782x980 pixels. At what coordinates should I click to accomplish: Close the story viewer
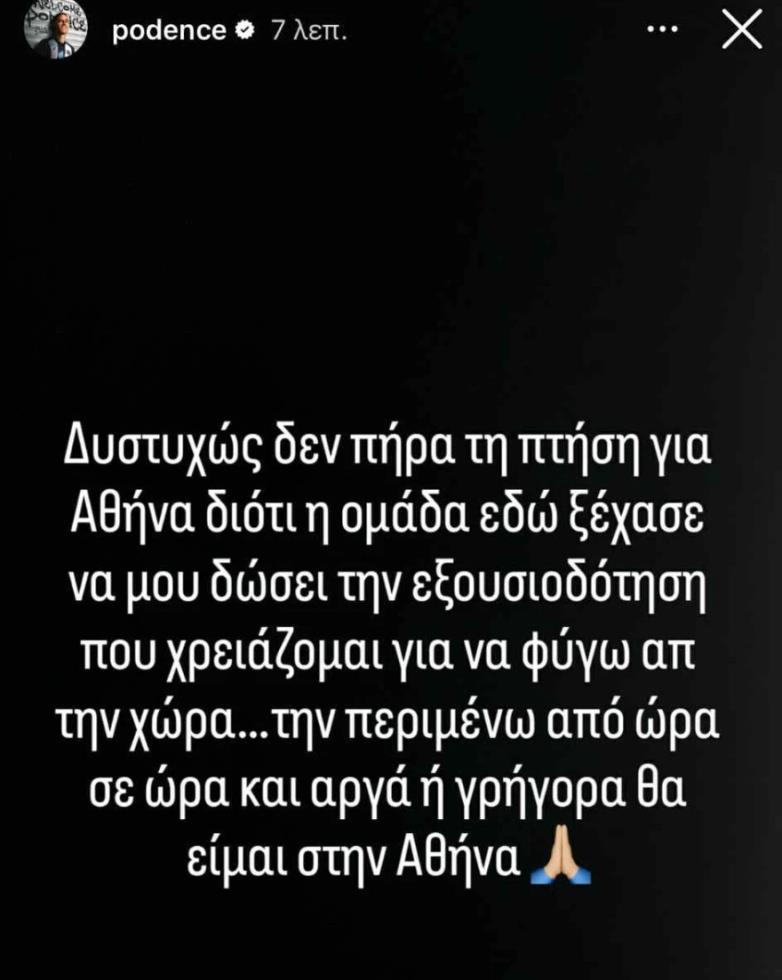pos(741,31)
